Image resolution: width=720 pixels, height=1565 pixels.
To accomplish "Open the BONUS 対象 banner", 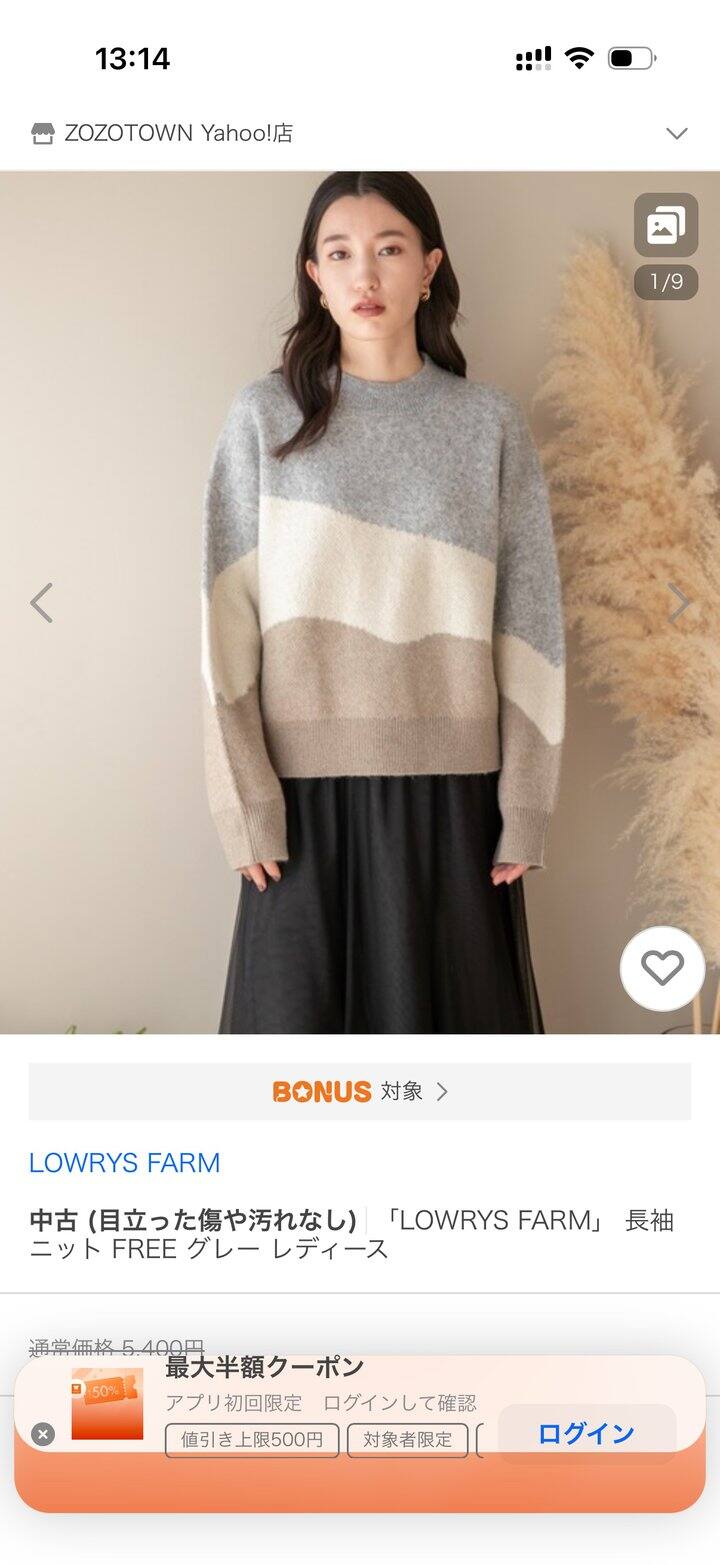I will tap(360, 1091).
